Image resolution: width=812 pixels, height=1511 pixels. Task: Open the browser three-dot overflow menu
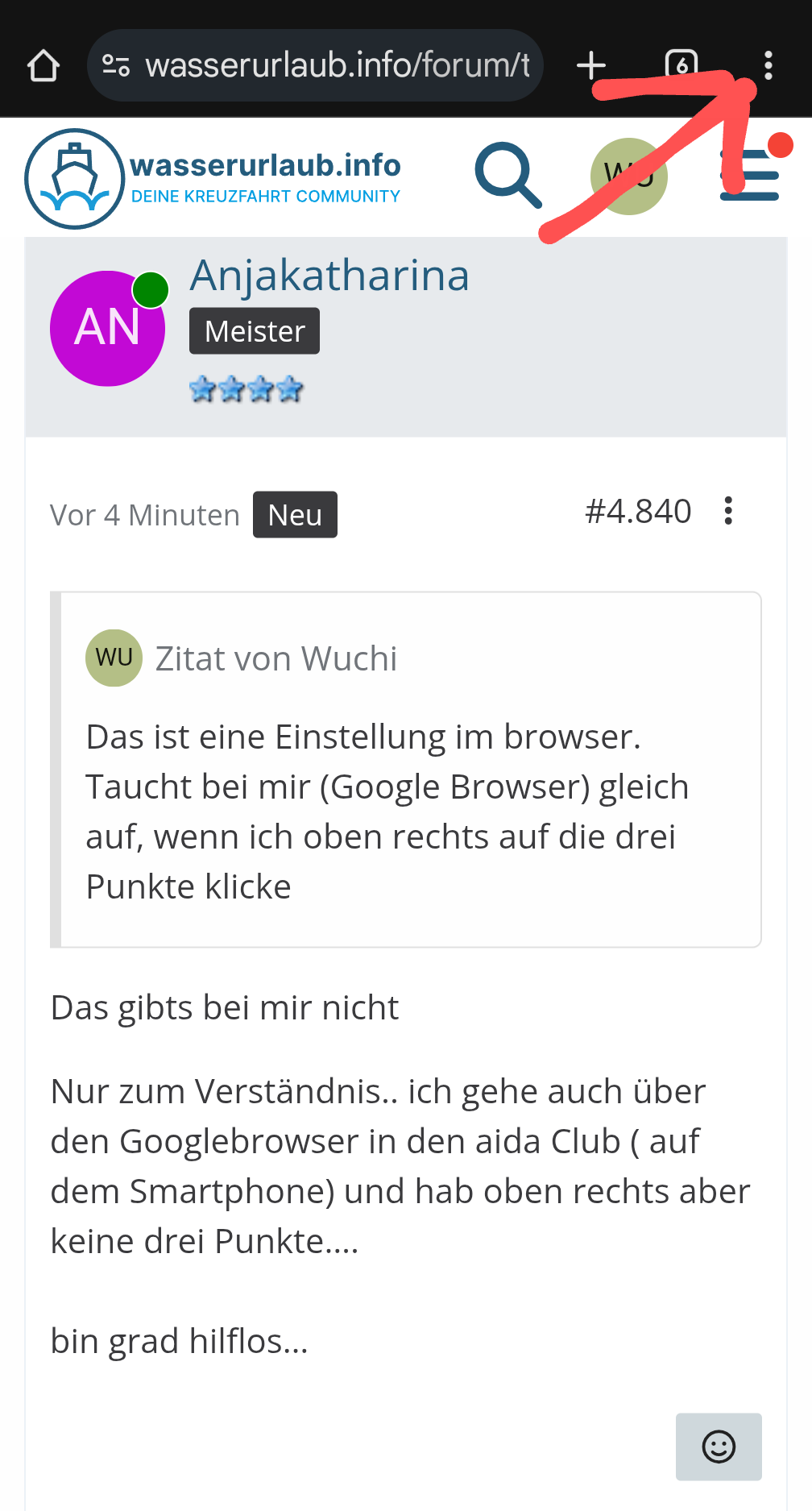tap(768, 65)
